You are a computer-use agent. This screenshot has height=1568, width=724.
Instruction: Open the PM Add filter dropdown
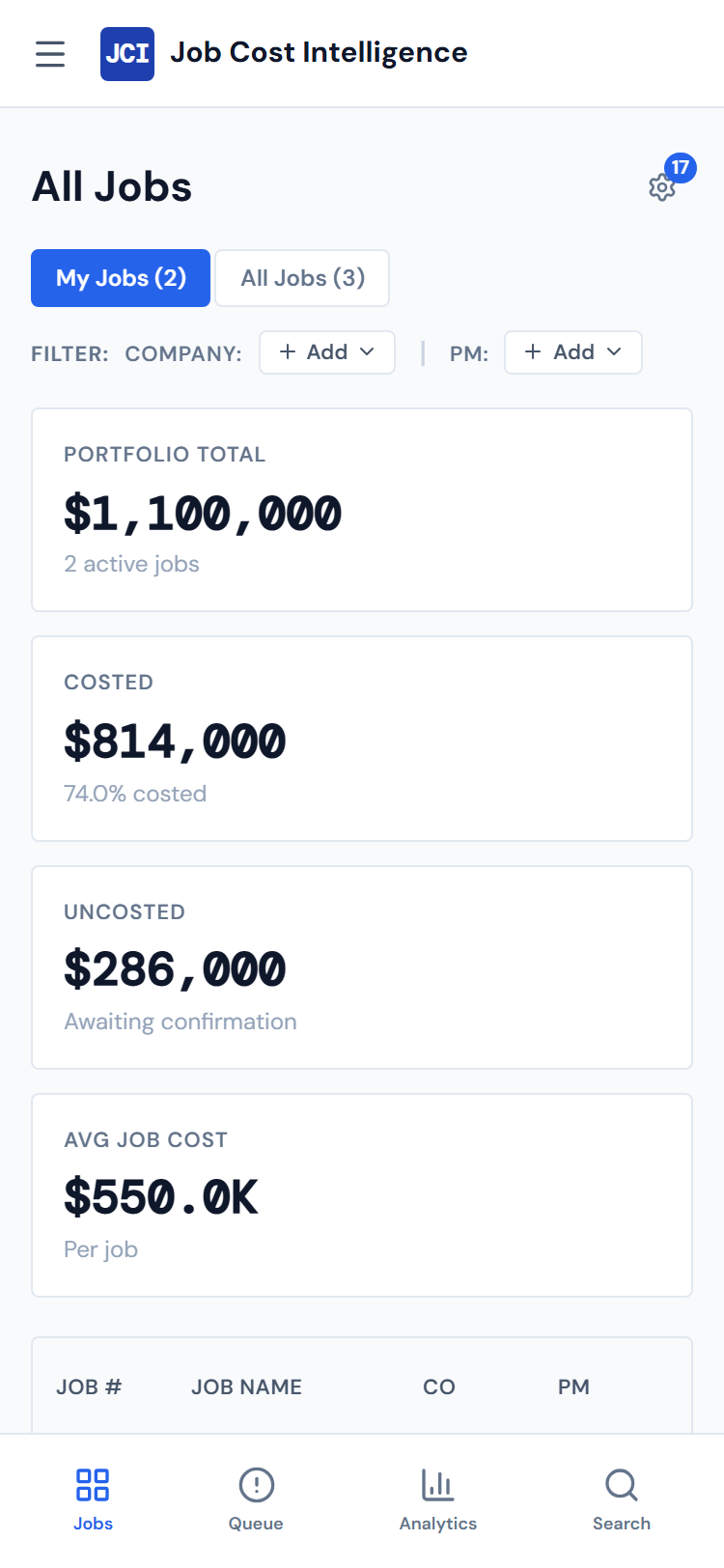pos(572,352)
